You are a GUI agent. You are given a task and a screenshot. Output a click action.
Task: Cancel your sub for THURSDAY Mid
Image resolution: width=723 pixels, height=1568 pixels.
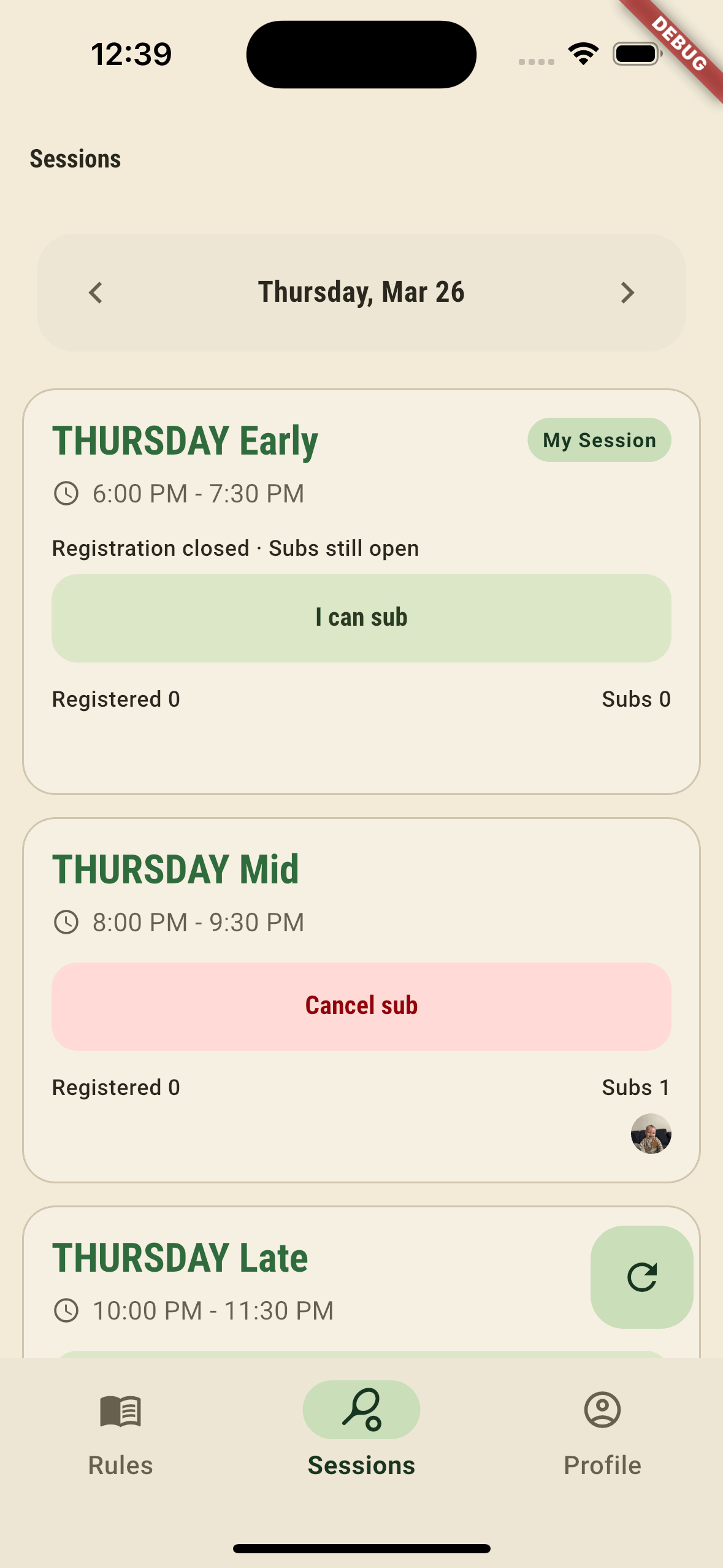[361, 1005]
